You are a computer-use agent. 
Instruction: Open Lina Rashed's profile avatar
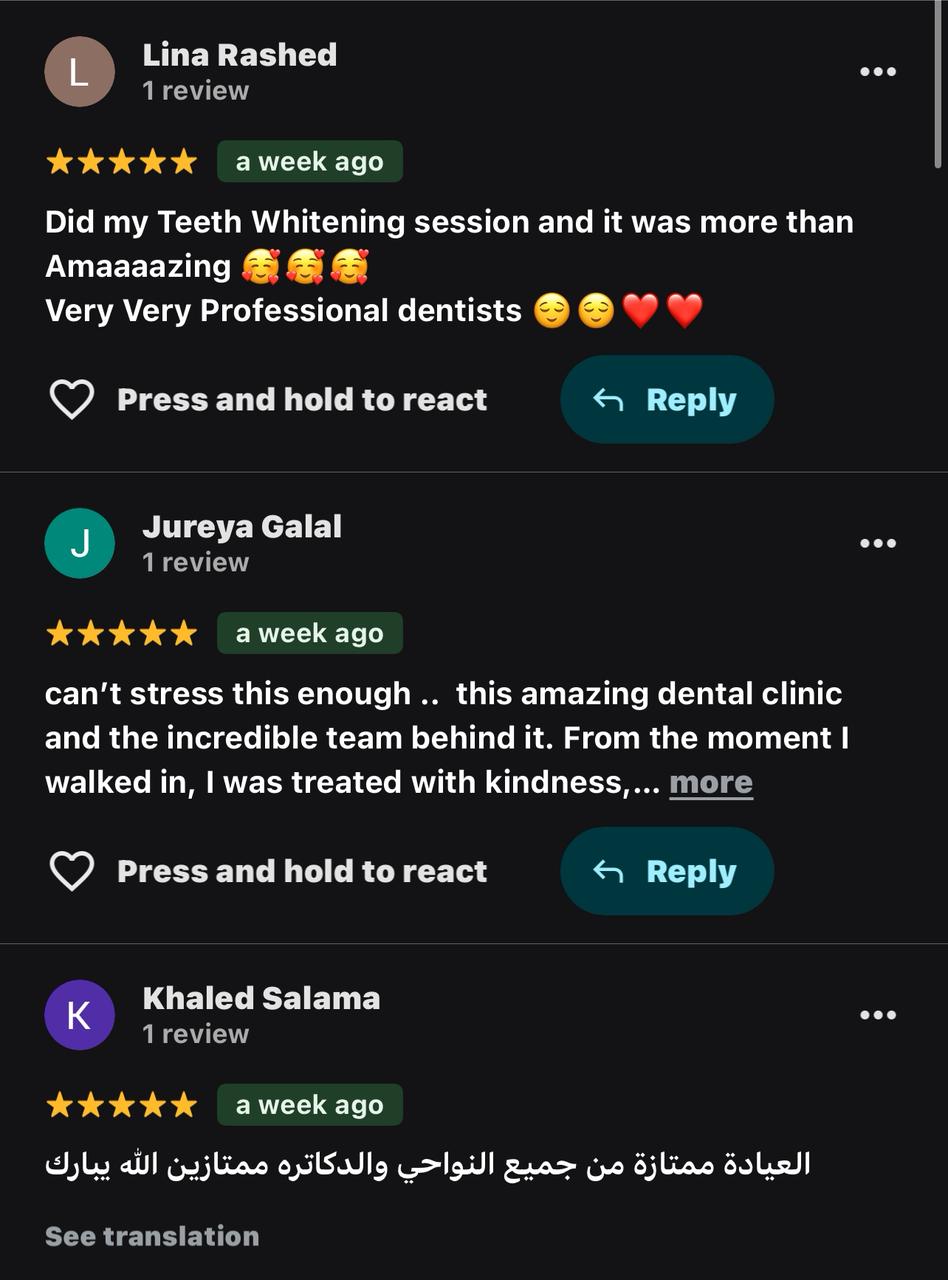coord(80,71)
